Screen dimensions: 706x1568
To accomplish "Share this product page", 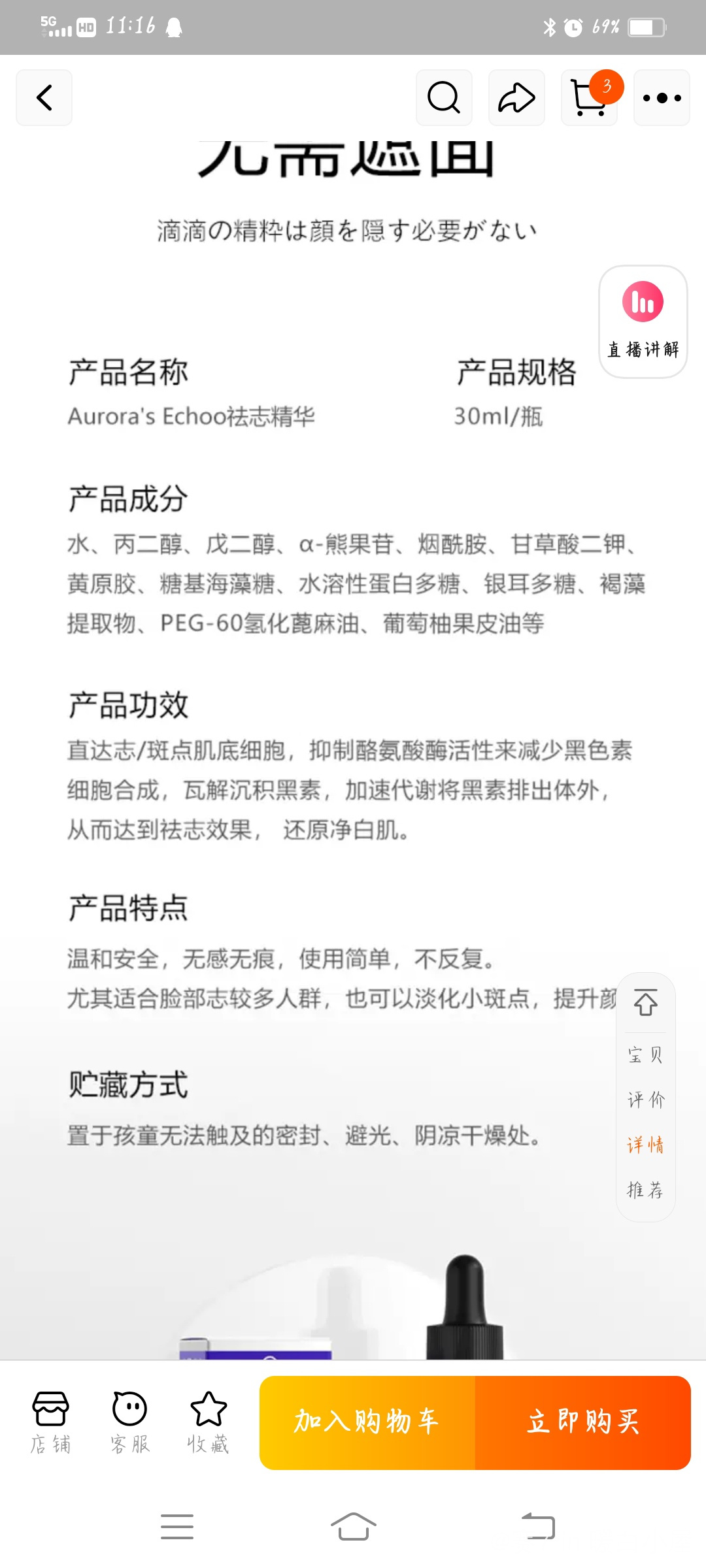I will [516, 98].
